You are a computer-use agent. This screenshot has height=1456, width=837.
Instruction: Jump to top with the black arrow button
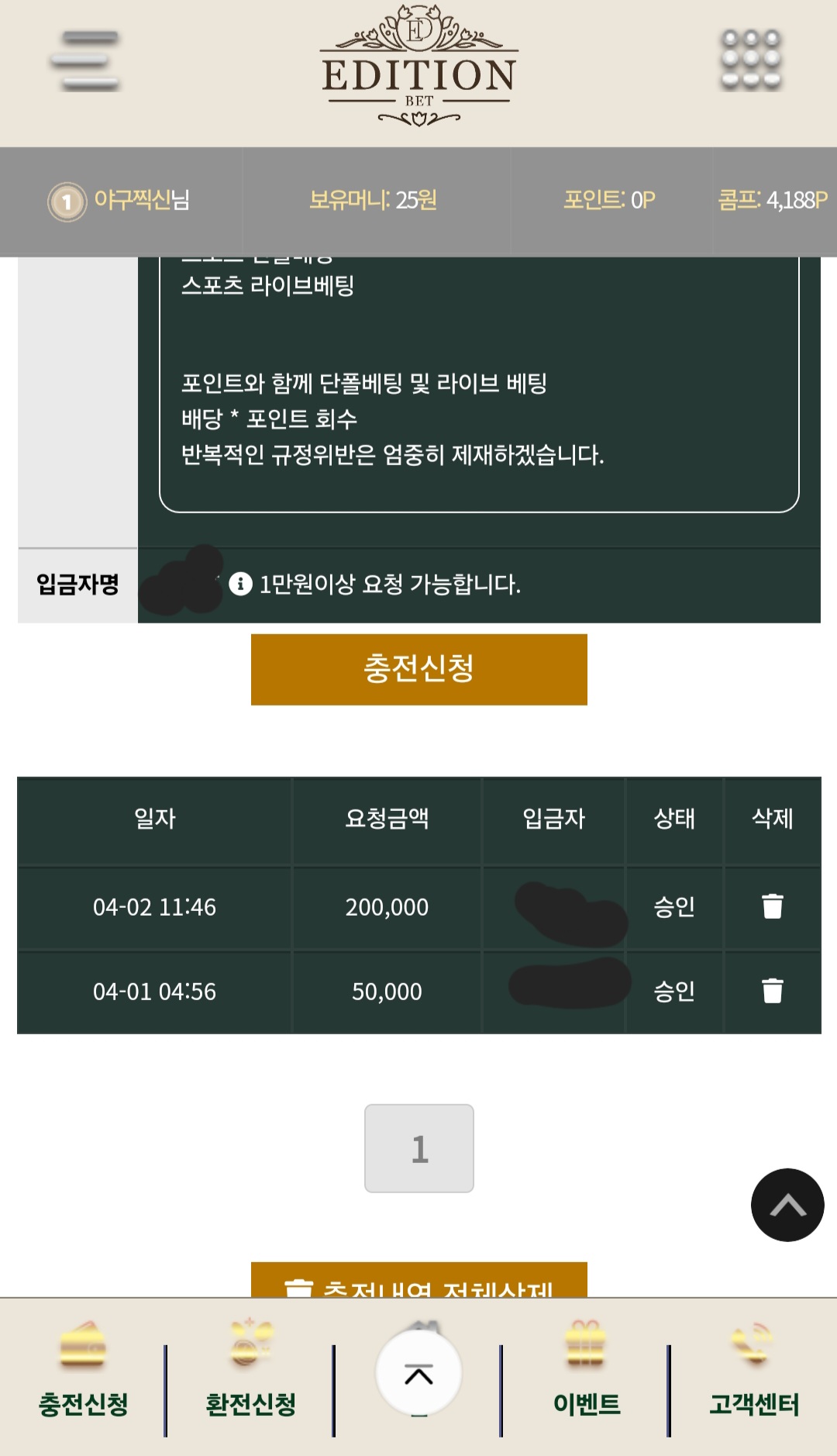click(787, 1205)
